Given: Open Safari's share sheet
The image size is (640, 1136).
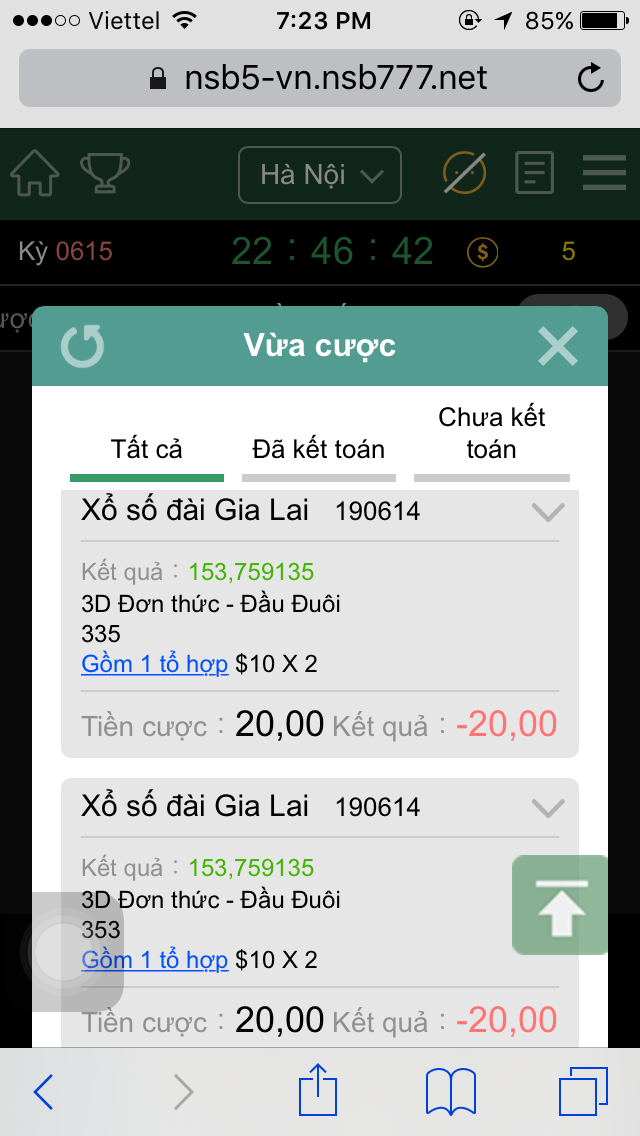Looking at the screenshot, I should pos(319,1090).
